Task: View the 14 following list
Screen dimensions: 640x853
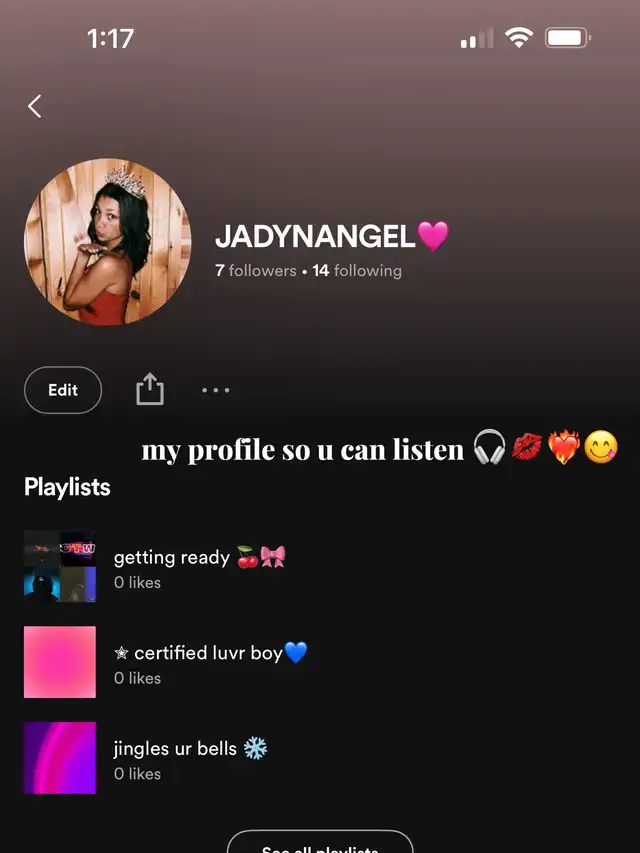Action: 357,270
